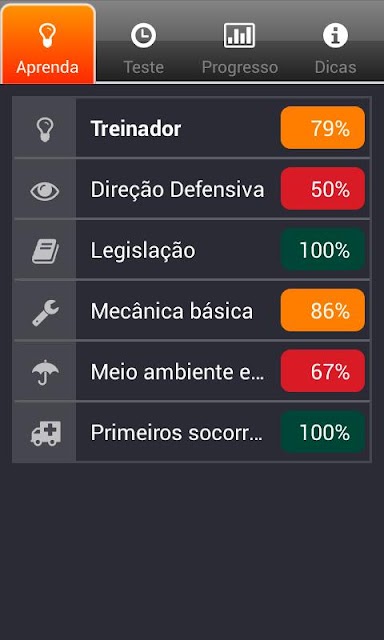The width and height of the screenshot is (384, 640).
Task: Open Mecânica básica section
Action: pos(192,311)
